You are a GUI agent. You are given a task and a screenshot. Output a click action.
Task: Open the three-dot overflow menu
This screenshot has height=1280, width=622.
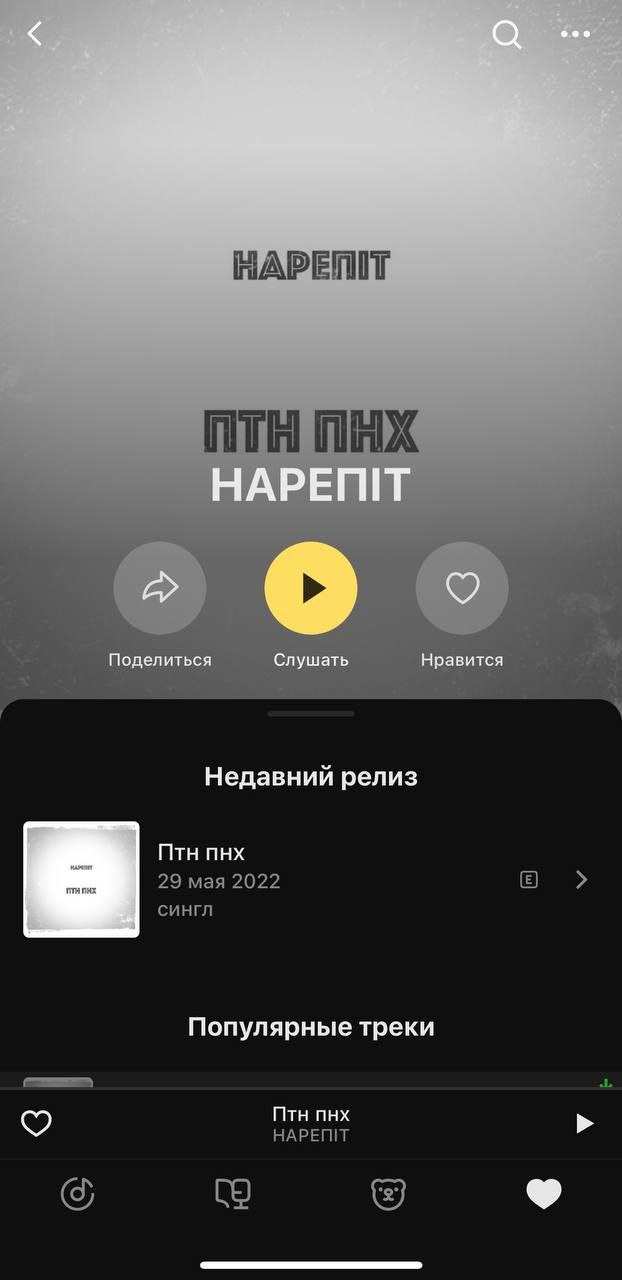click(575, 35)
